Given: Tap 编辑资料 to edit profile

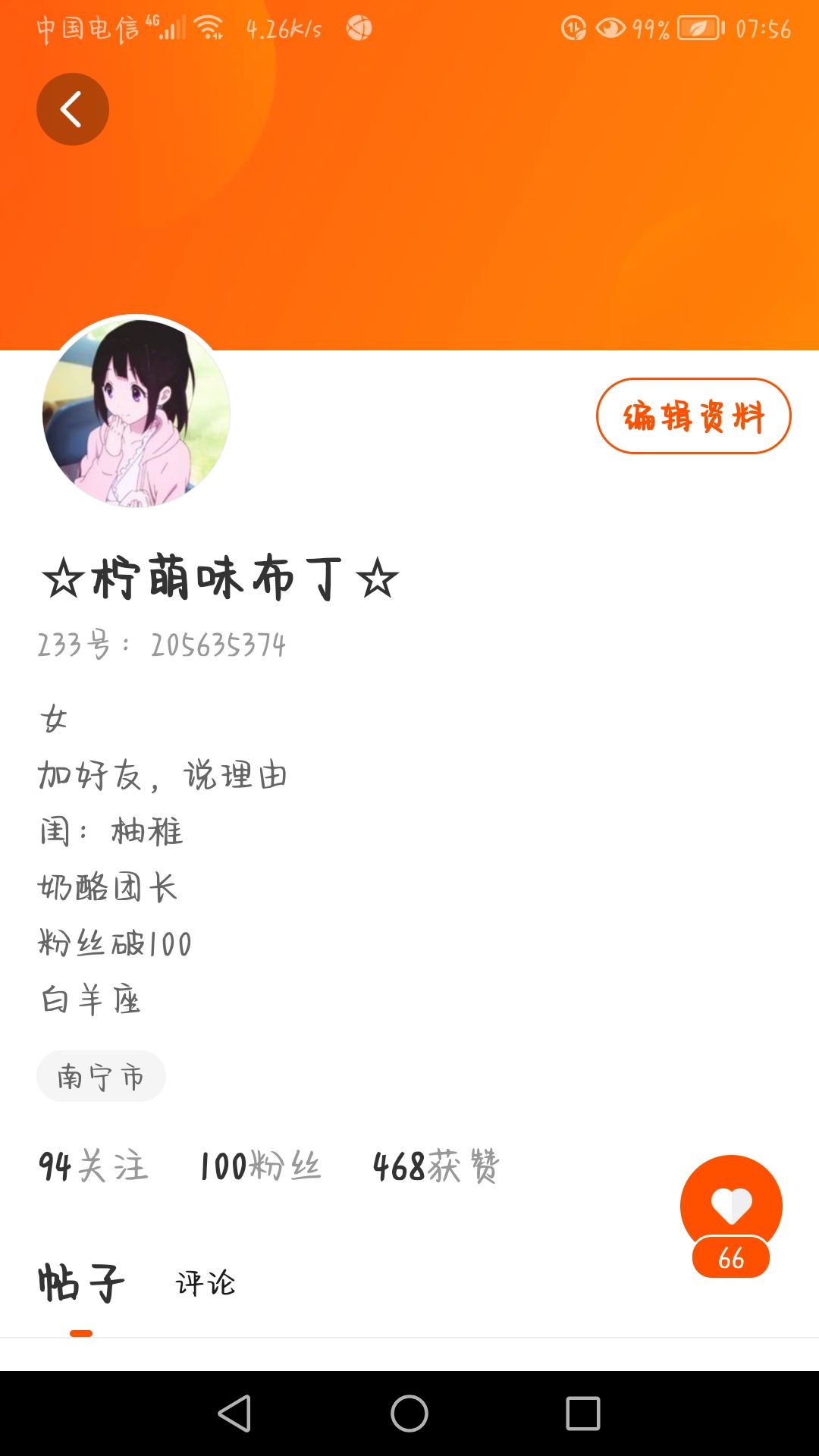Looking at the screenshot, I should coord(693,416).
